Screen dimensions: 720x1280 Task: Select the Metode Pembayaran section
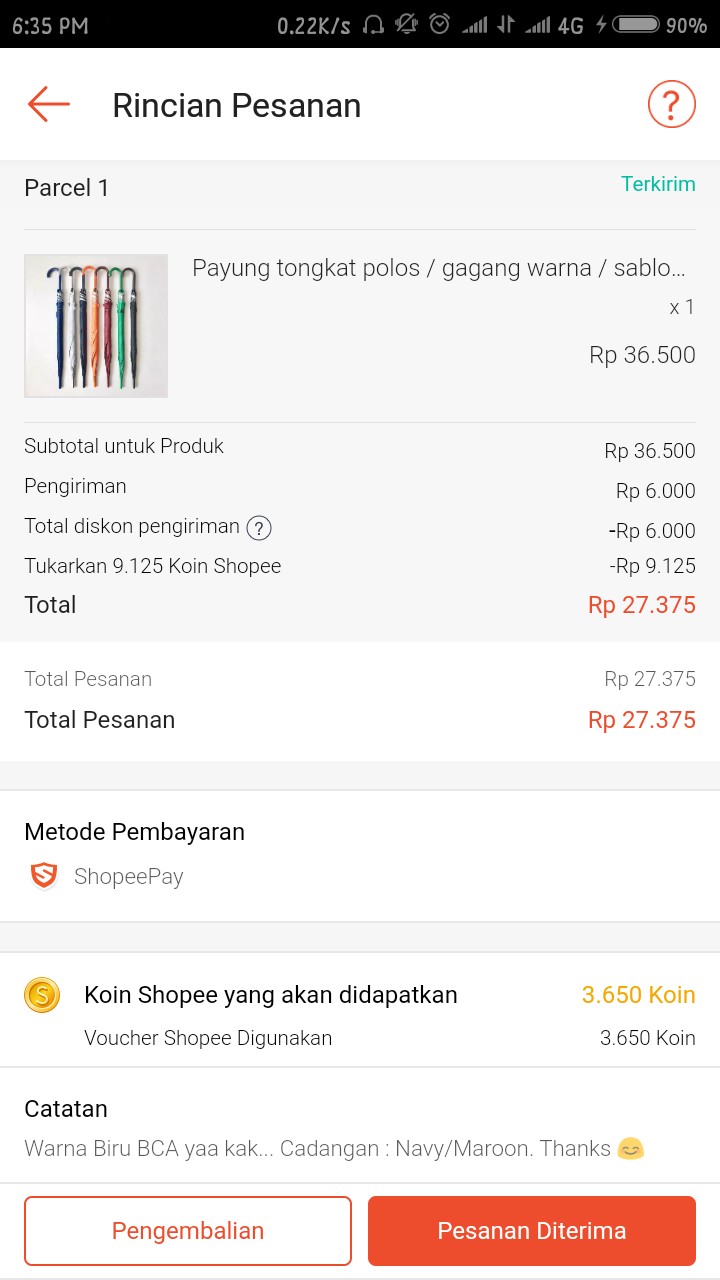(134, 831)
